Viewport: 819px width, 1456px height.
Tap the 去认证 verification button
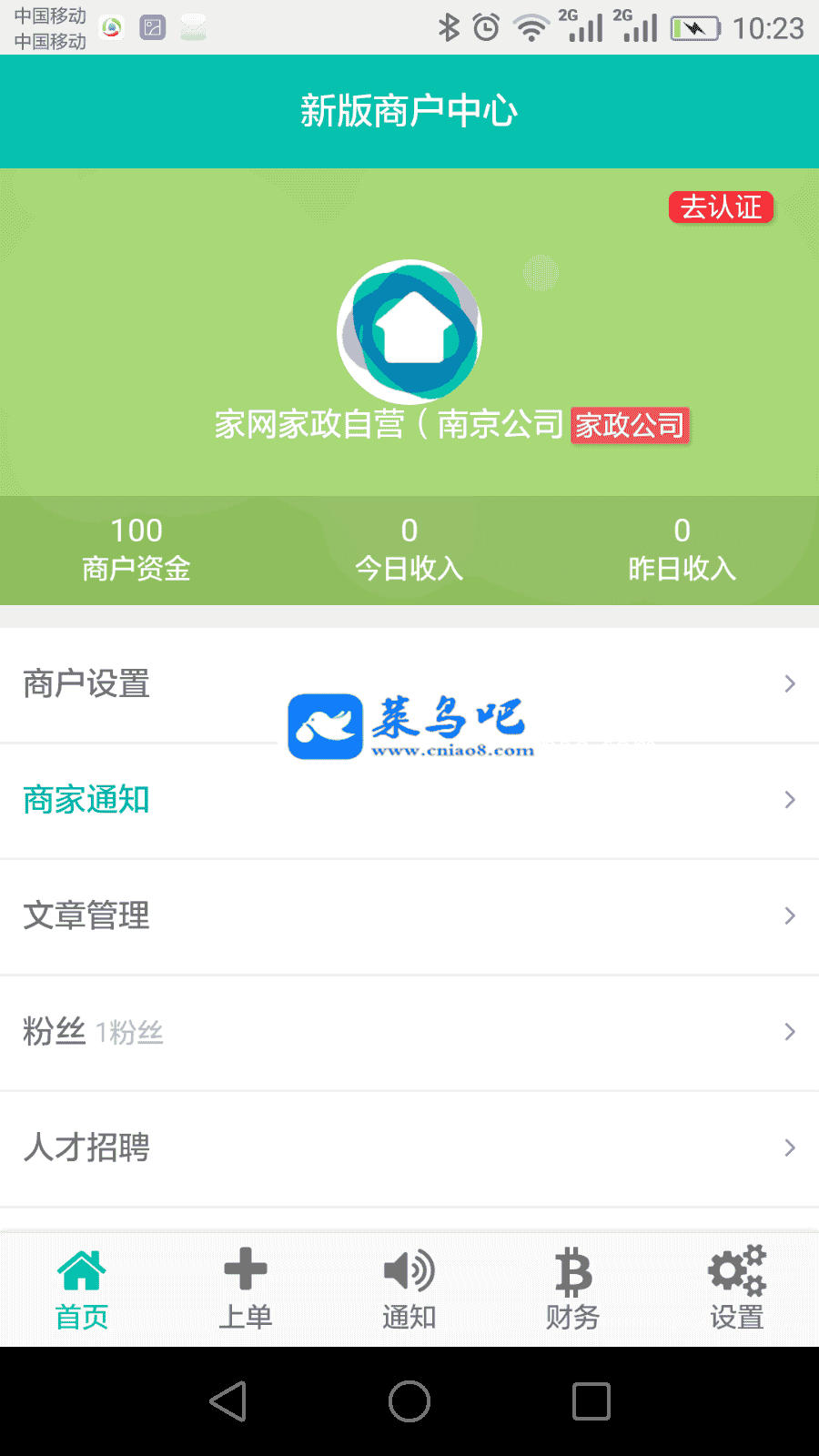point(721,207)
